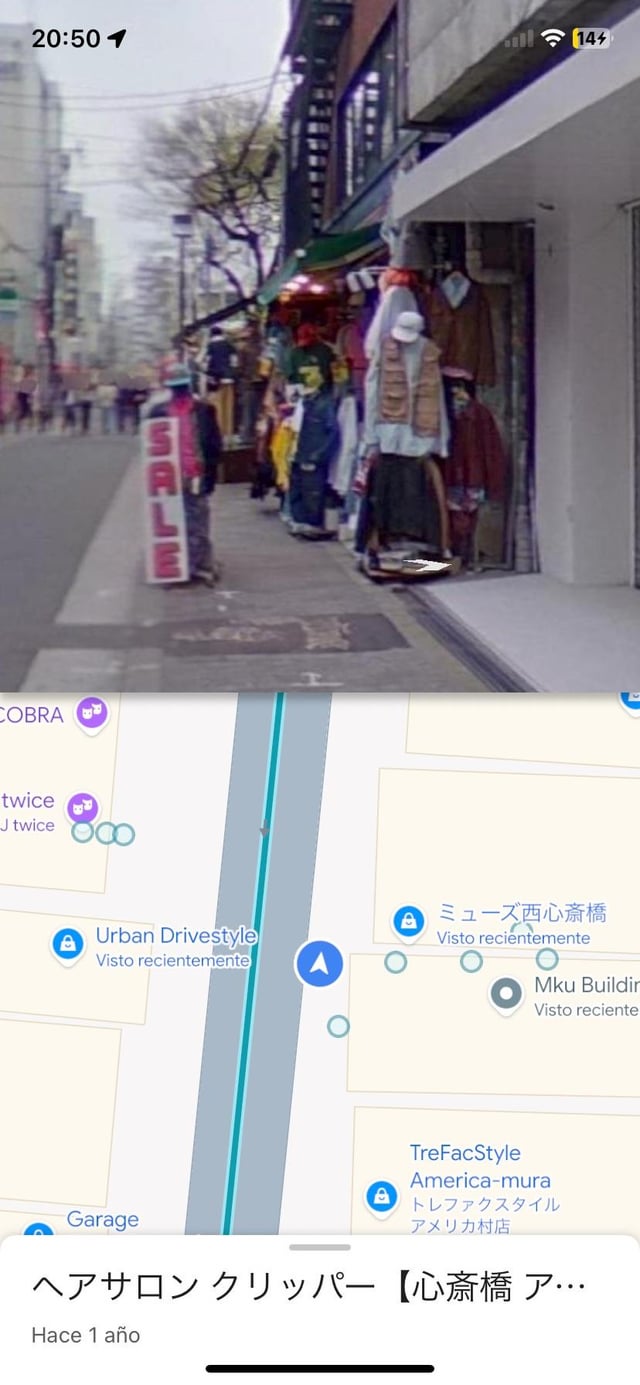Open the Garage shop marker
Screen dimensions: 640x1385
pyautogui.click(x=40, y=1230)
